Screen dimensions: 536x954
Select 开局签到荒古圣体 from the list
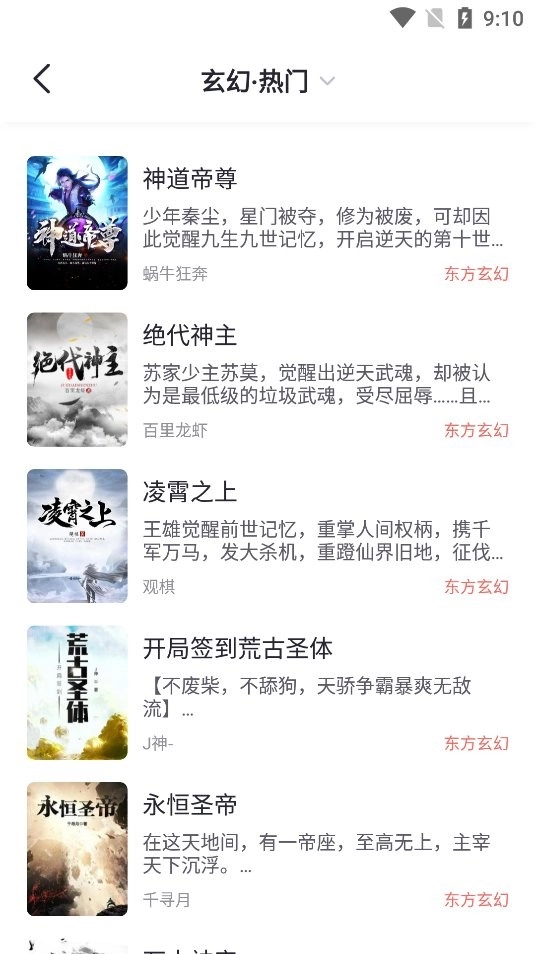[268, 692]
